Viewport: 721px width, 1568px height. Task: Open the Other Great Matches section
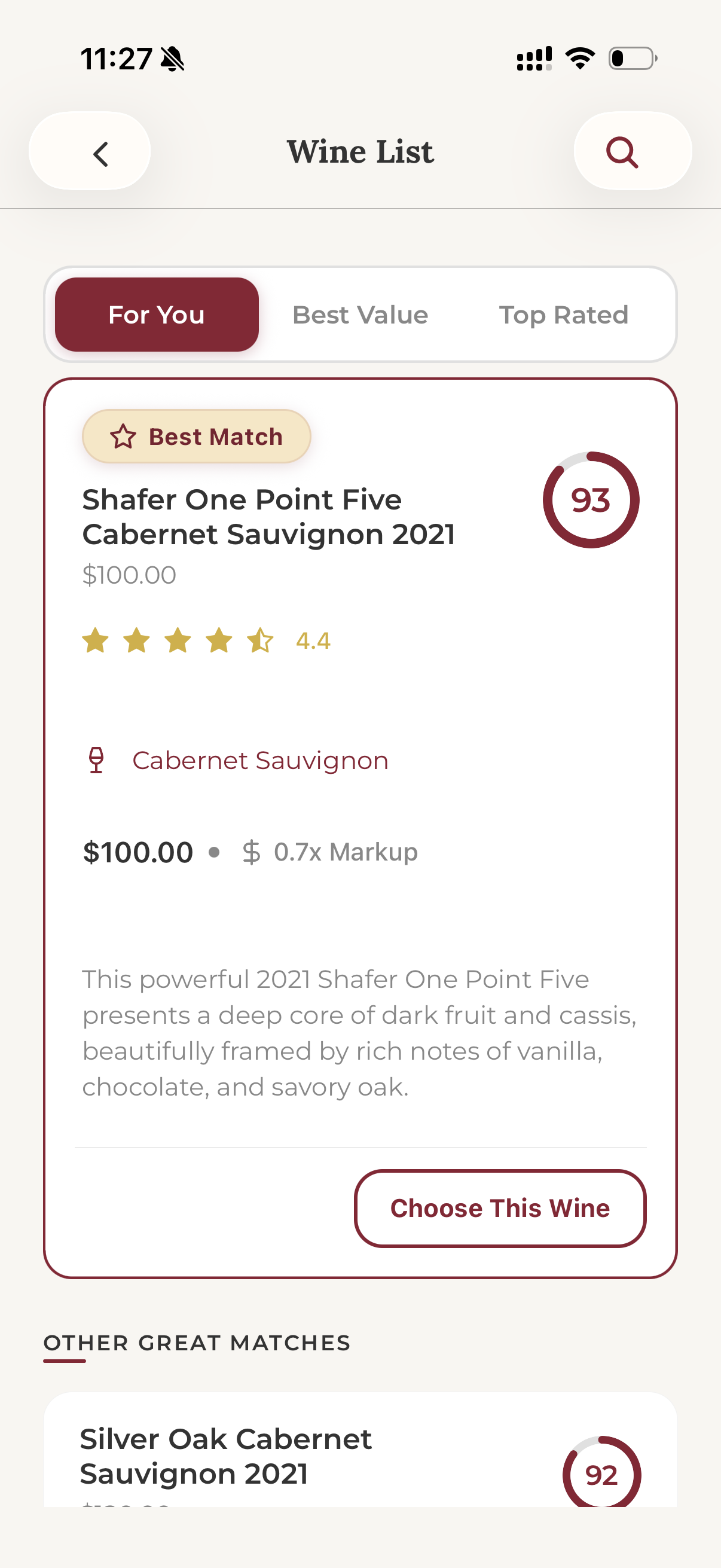coord(197,1343)
